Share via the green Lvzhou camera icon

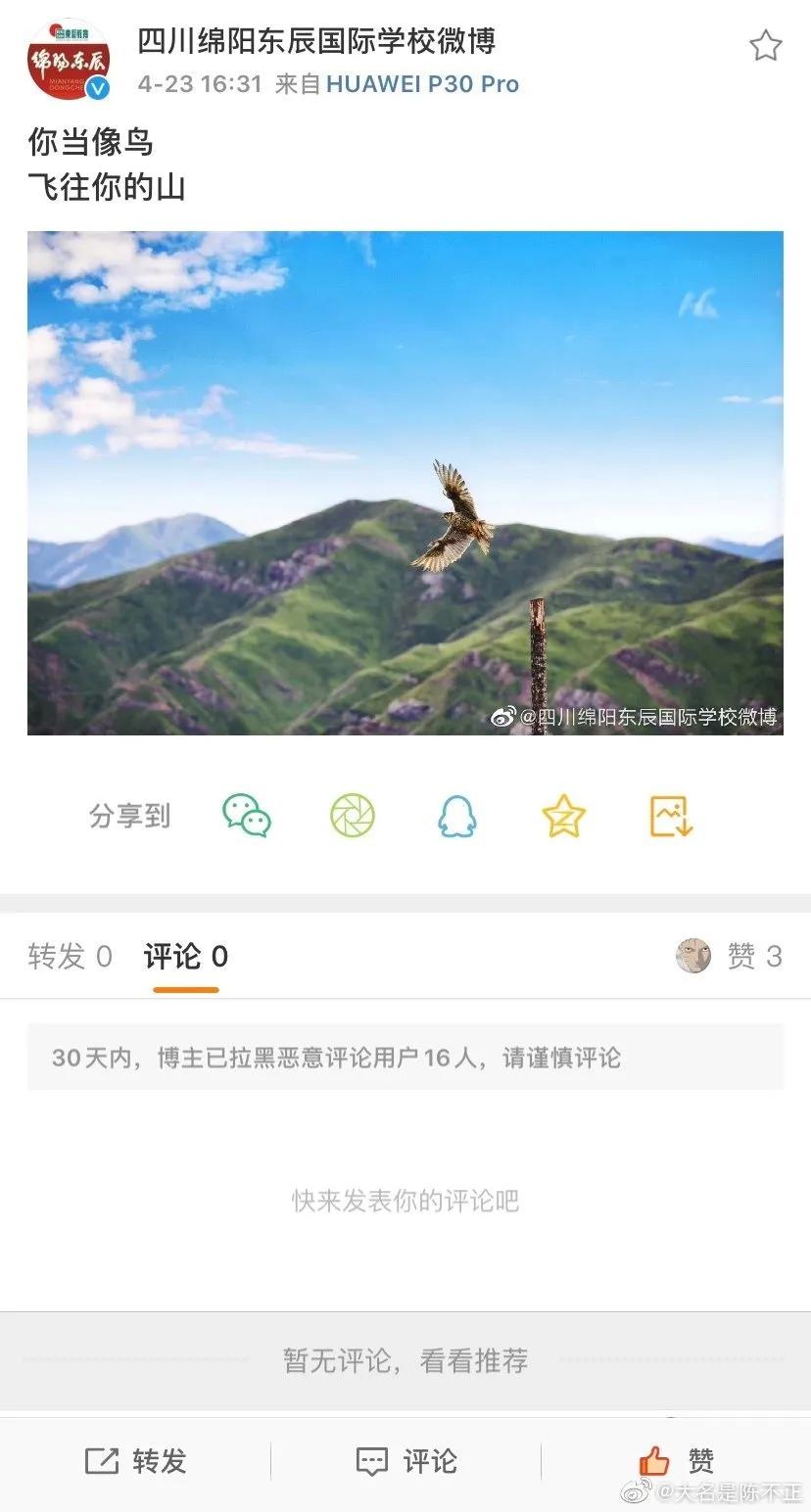point(352,816)
